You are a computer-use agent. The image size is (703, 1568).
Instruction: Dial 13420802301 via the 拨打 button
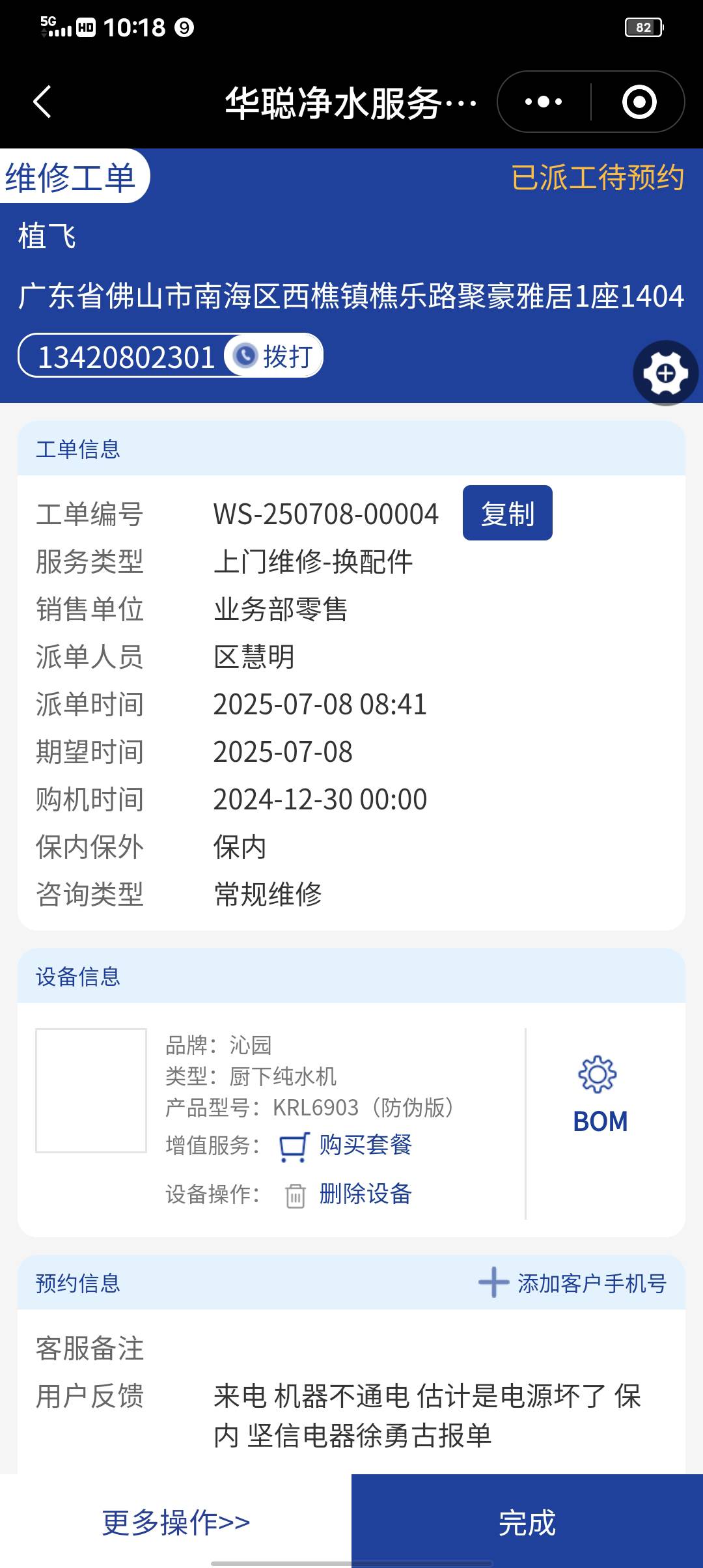[x=274, y=356]
